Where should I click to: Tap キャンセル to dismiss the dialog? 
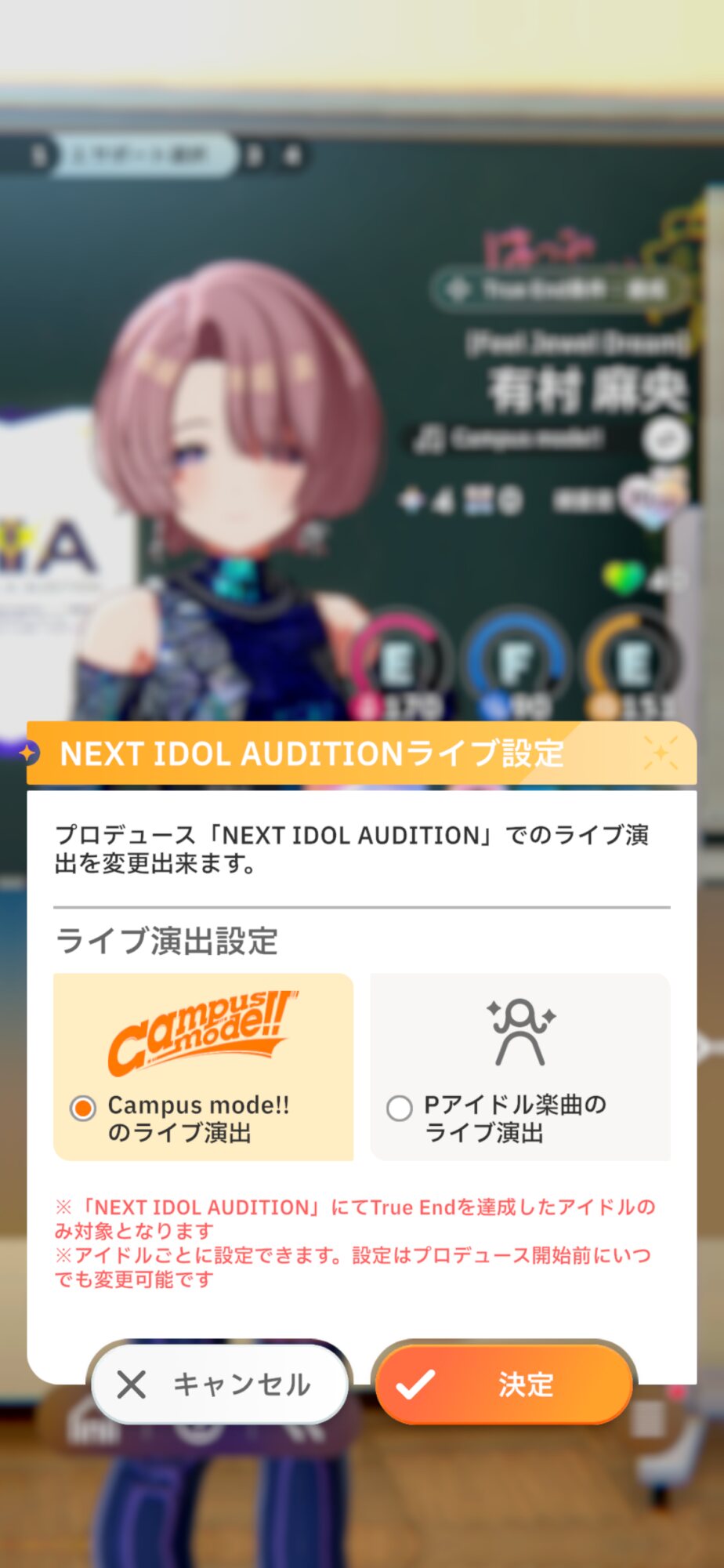[x=219, y=1384]
